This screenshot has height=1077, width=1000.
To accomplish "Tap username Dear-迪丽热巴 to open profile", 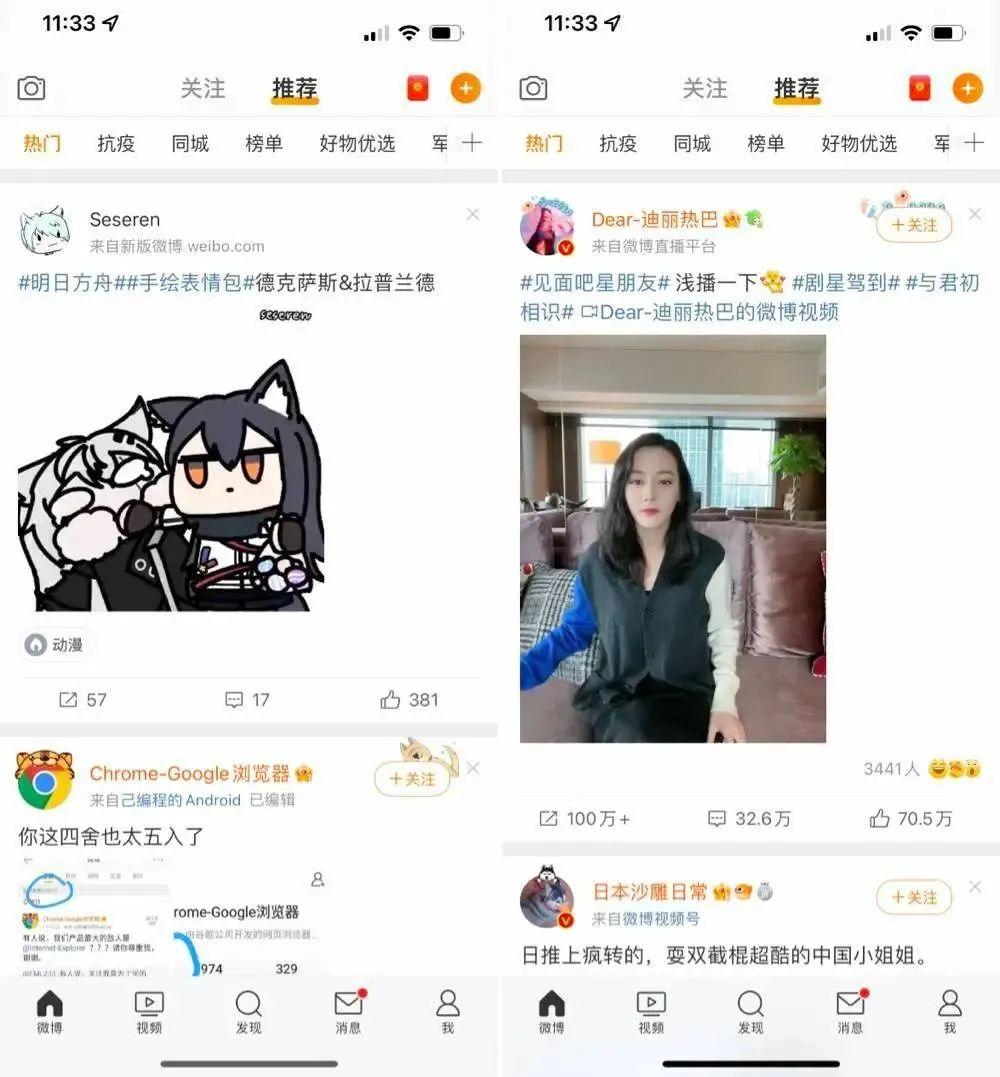I will tap(655, 218).
